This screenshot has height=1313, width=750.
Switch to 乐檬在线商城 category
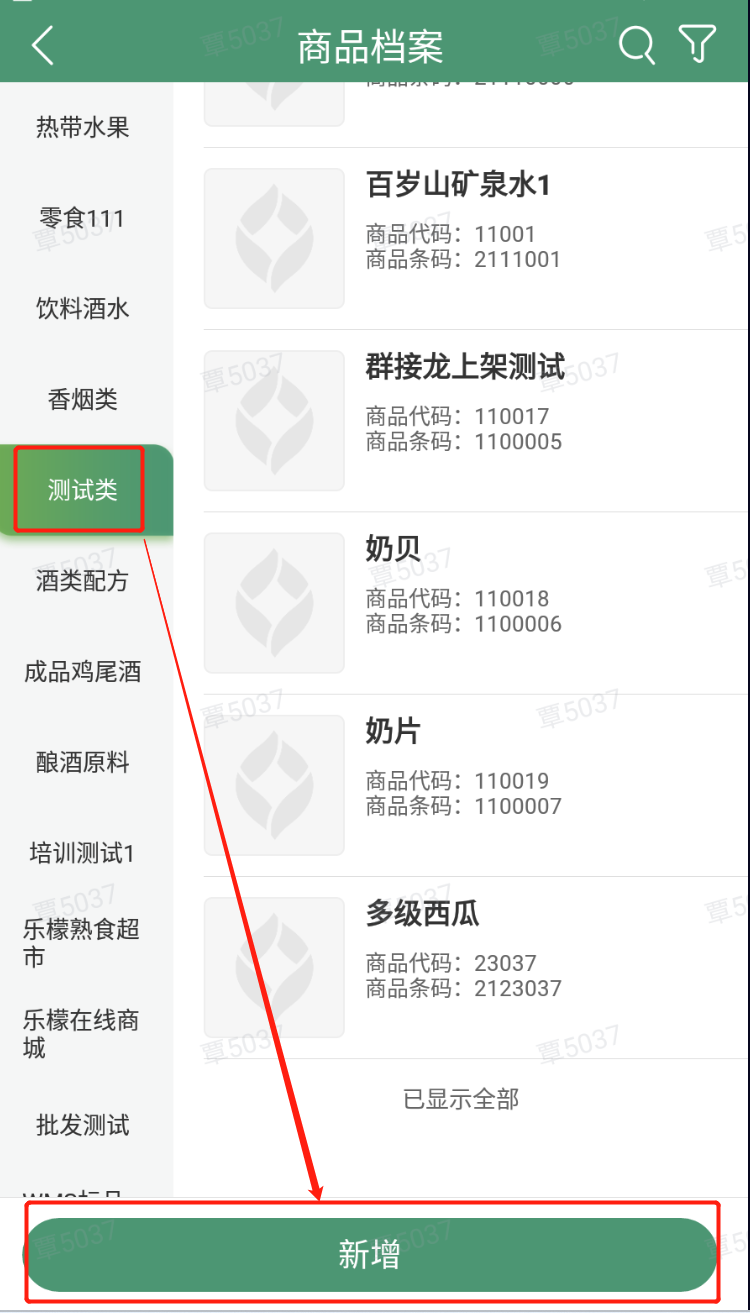pyautogui.click(x=83, y=1034)
